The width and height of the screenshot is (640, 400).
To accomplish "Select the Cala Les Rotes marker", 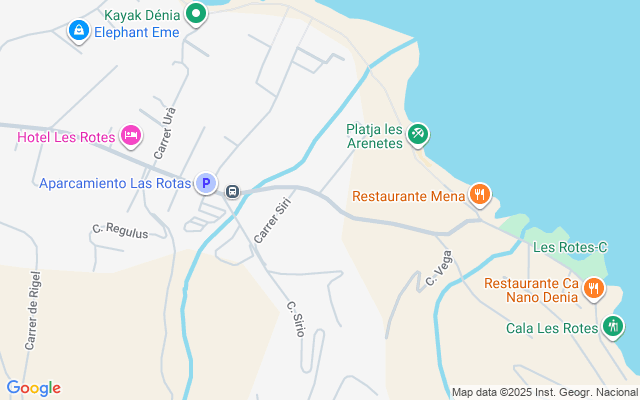I will pos(612,326).
